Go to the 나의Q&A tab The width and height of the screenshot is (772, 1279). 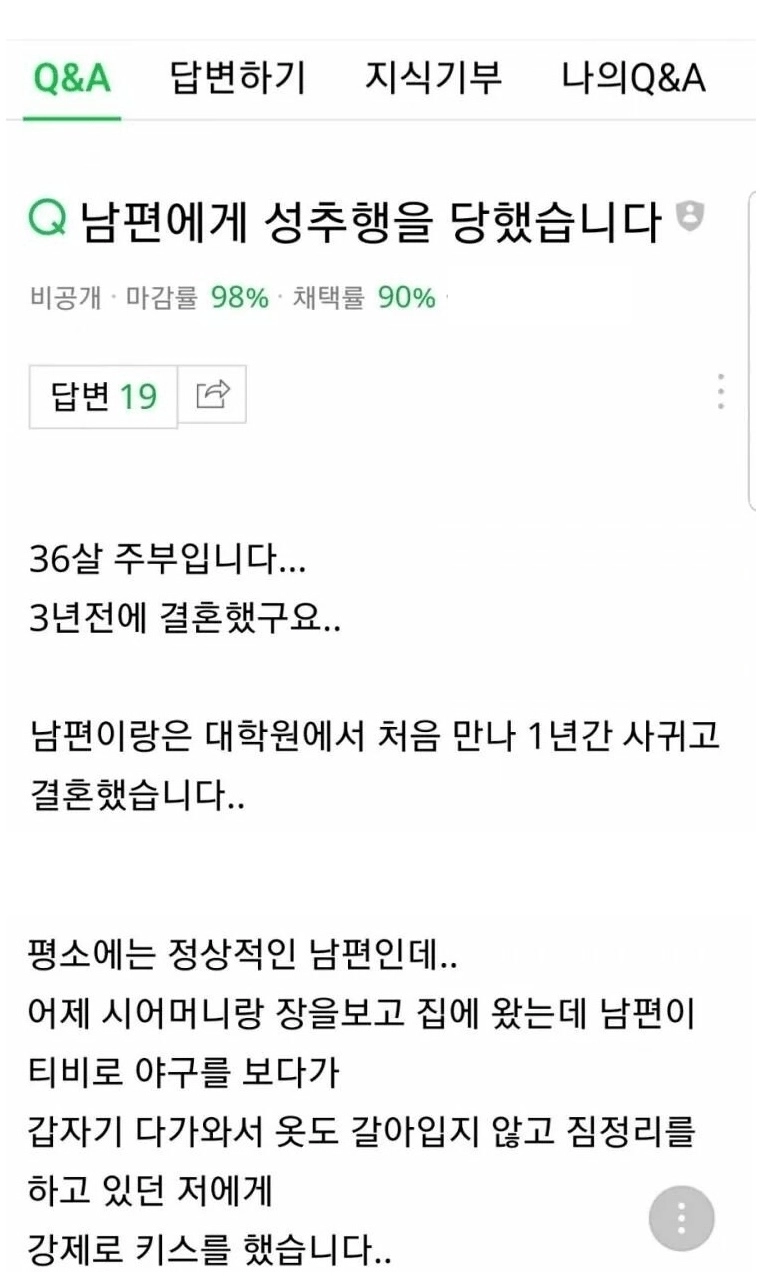pyautogui.click(x=634, y=79)
